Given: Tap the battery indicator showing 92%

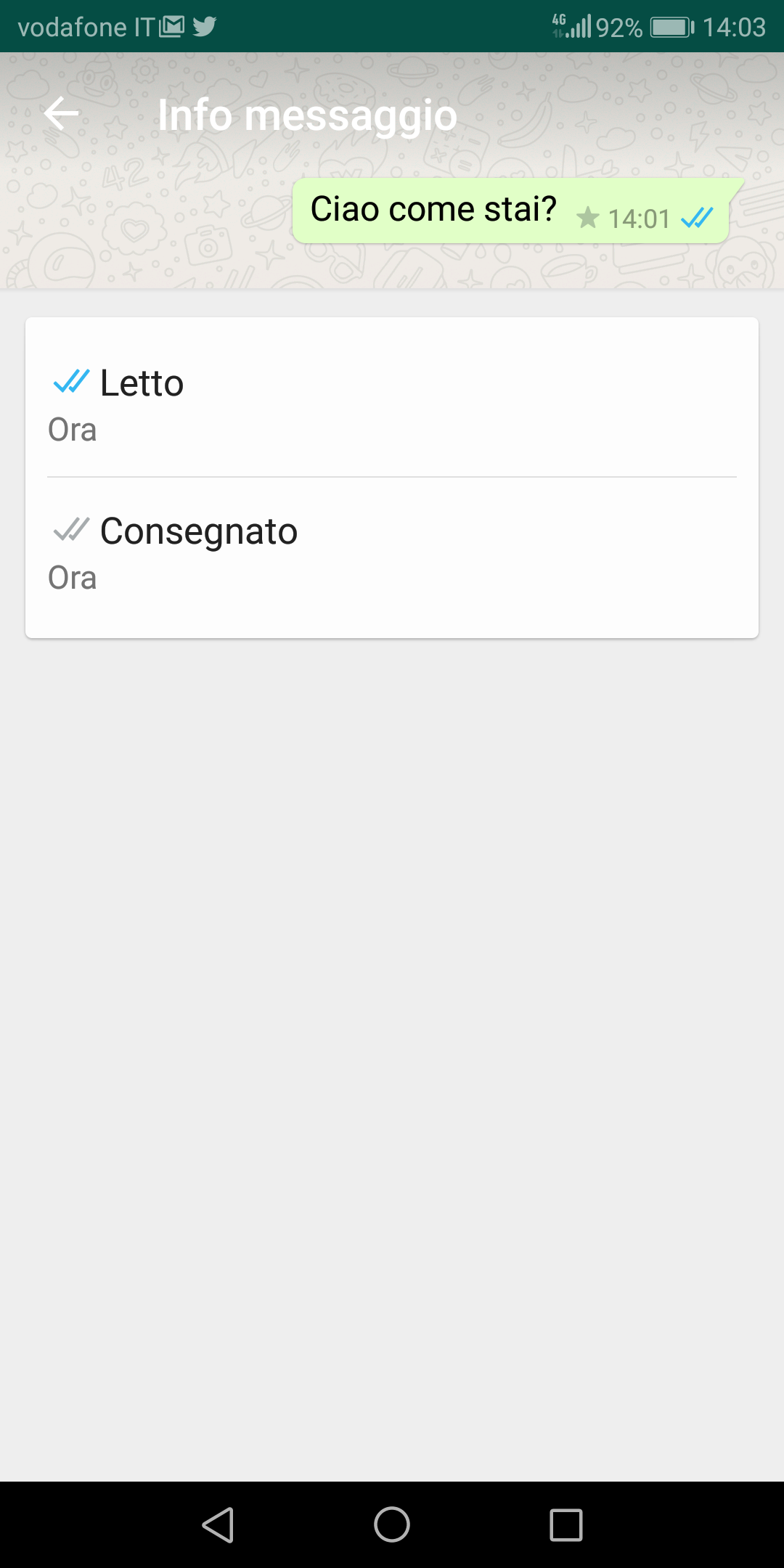Looking at the screenshot, I should [x=669, y=25].
